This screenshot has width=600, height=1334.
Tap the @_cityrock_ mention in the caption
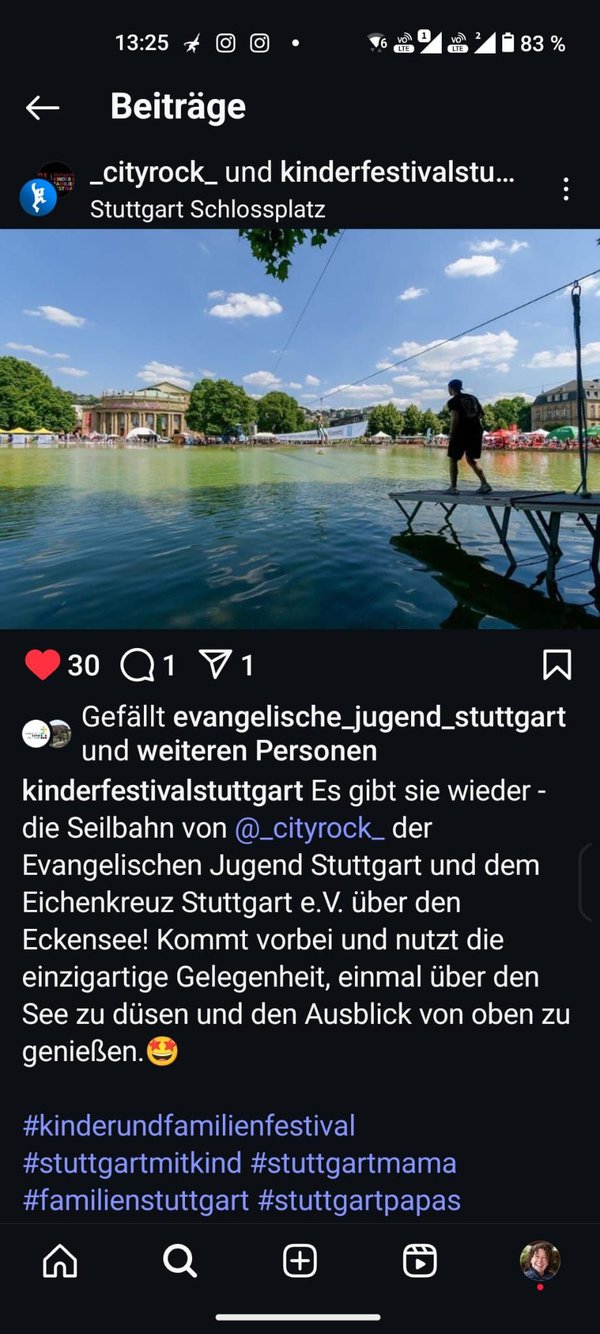310,828
